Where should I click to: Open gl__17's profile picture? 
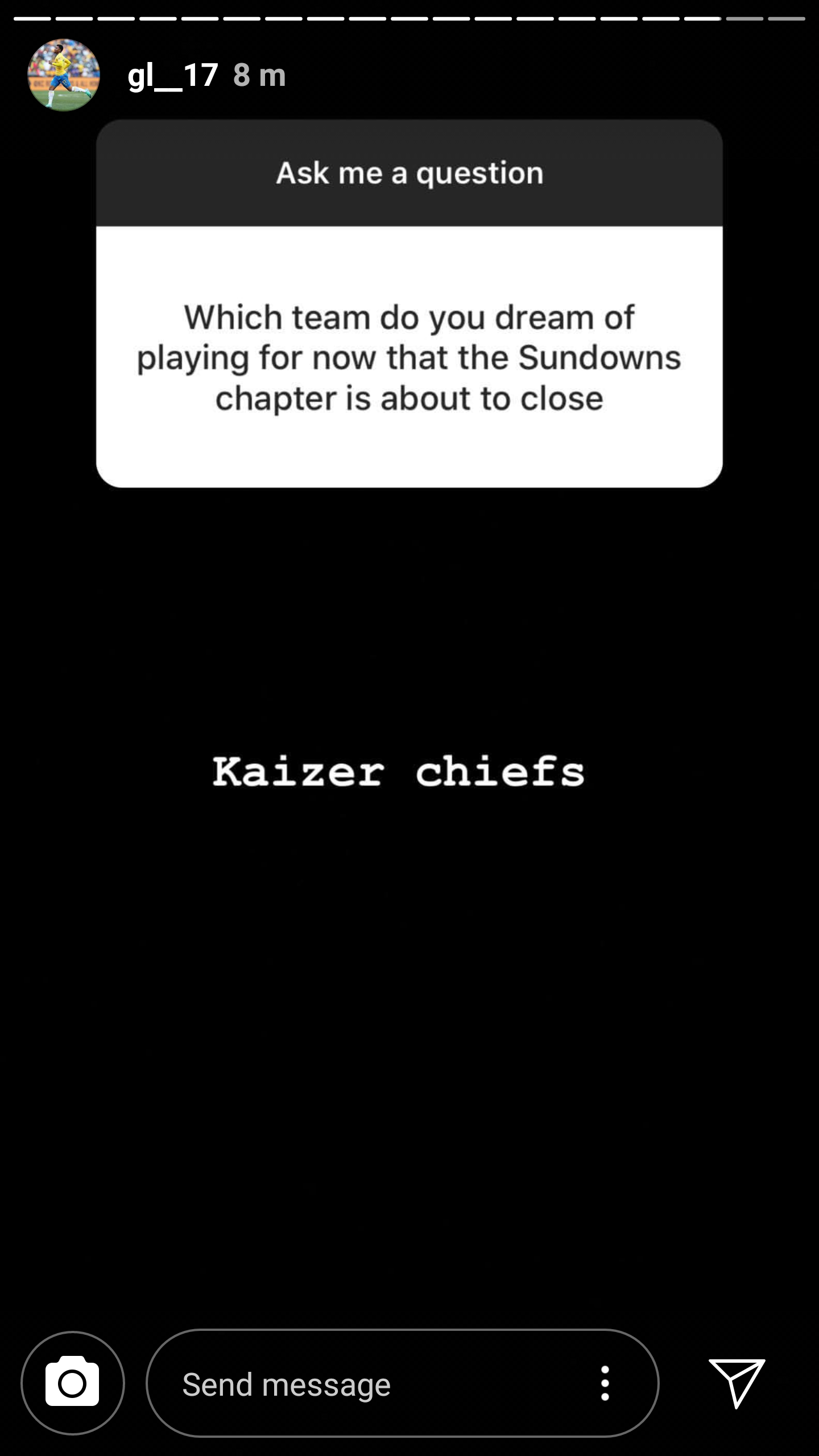(x=64, y=75)
